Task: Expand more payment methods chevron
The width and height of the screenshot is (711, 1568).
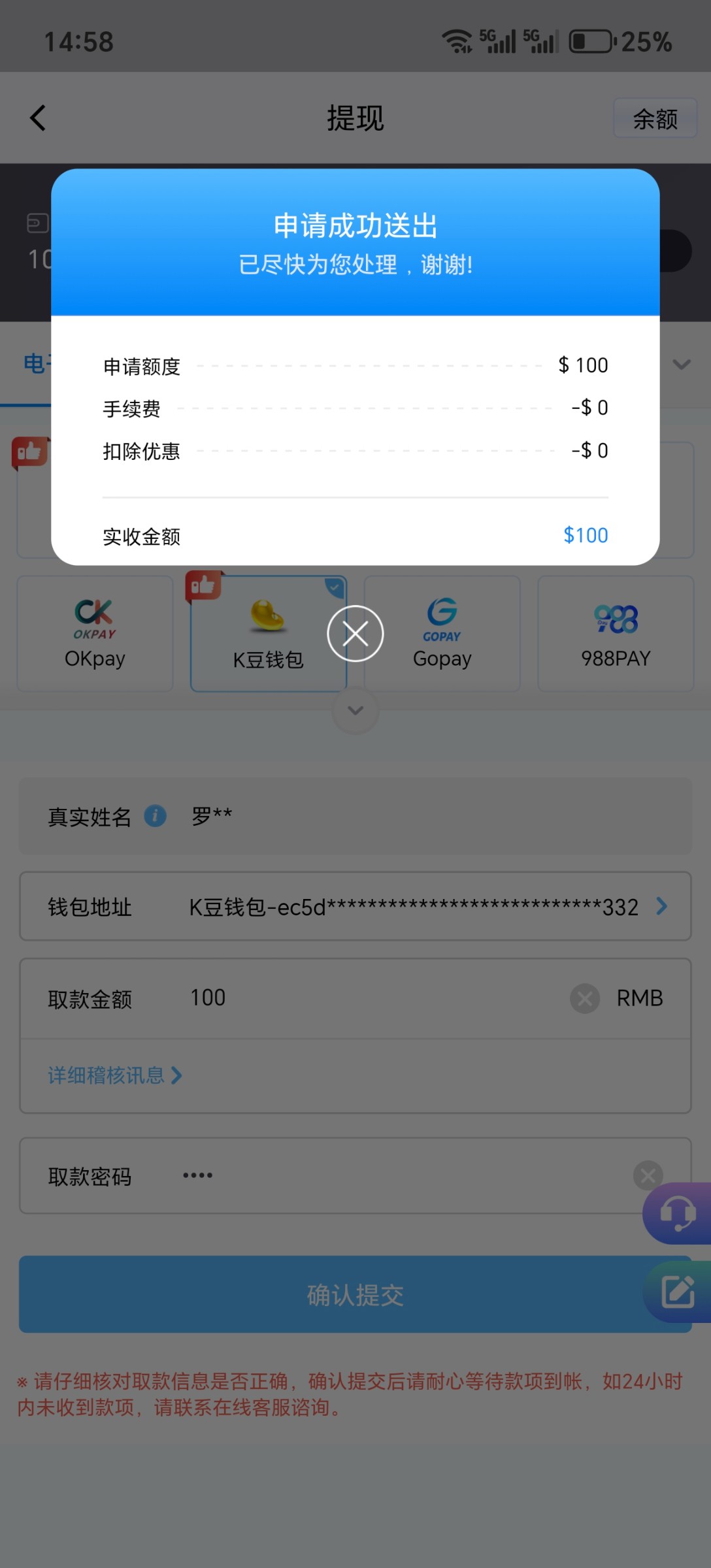Action: pos(355,710)
